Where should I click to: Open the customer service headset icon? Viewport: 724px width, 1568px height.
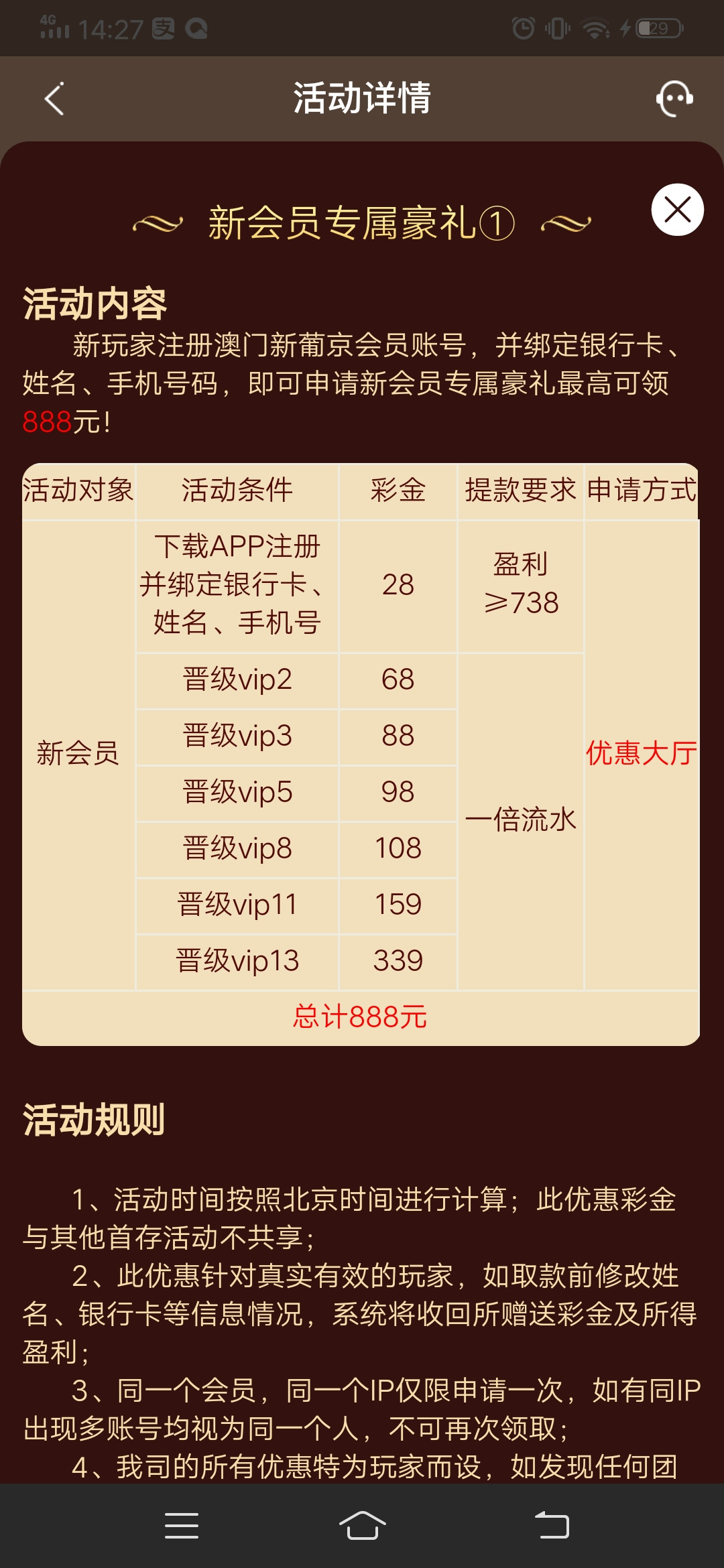coord(674,99)
